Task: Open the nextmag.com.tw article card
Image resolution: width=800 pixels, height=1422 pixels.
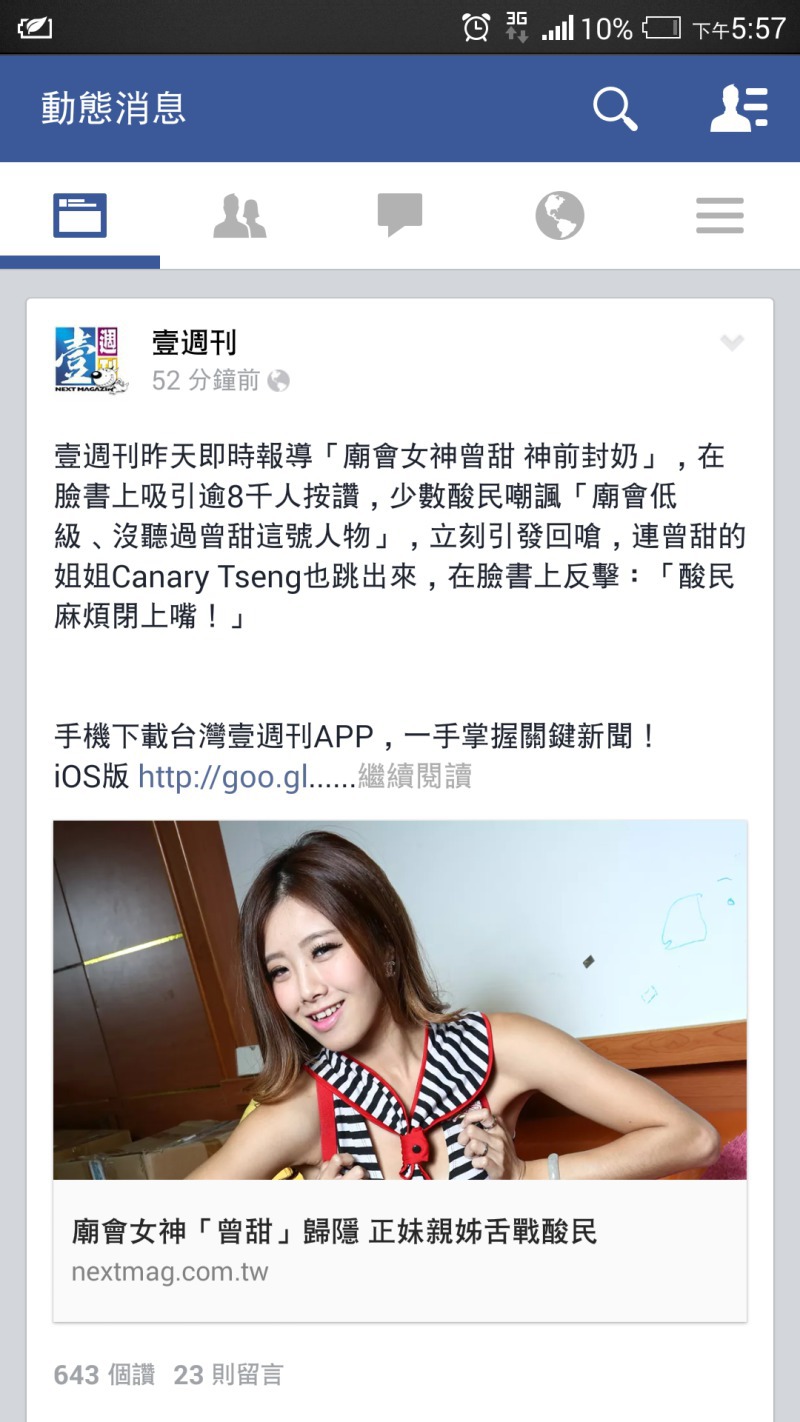Action: [400, 1071]
